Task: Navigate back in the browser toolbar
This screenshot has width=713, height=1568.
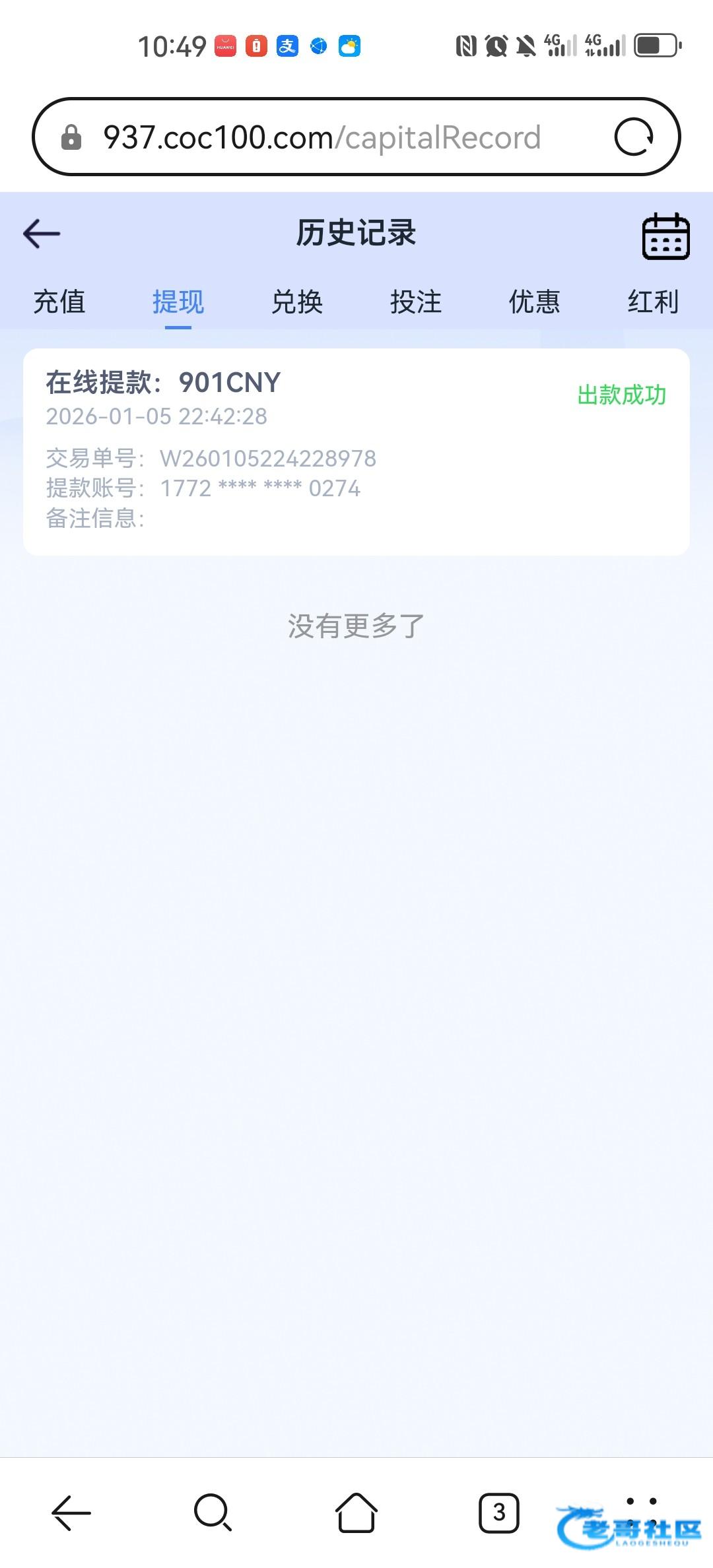Action: 71,1512
